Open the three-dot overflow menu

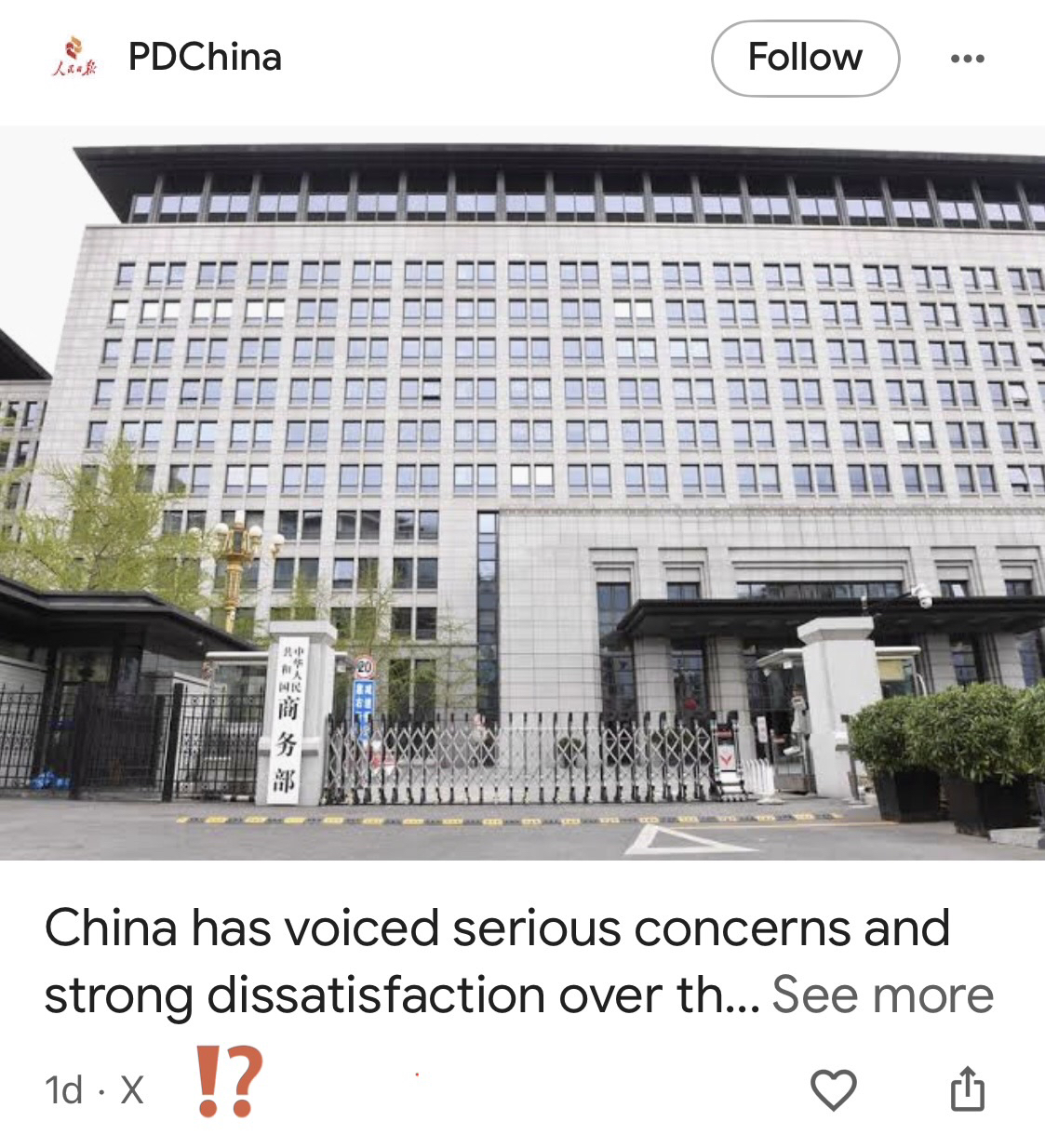tap(967, 59)
